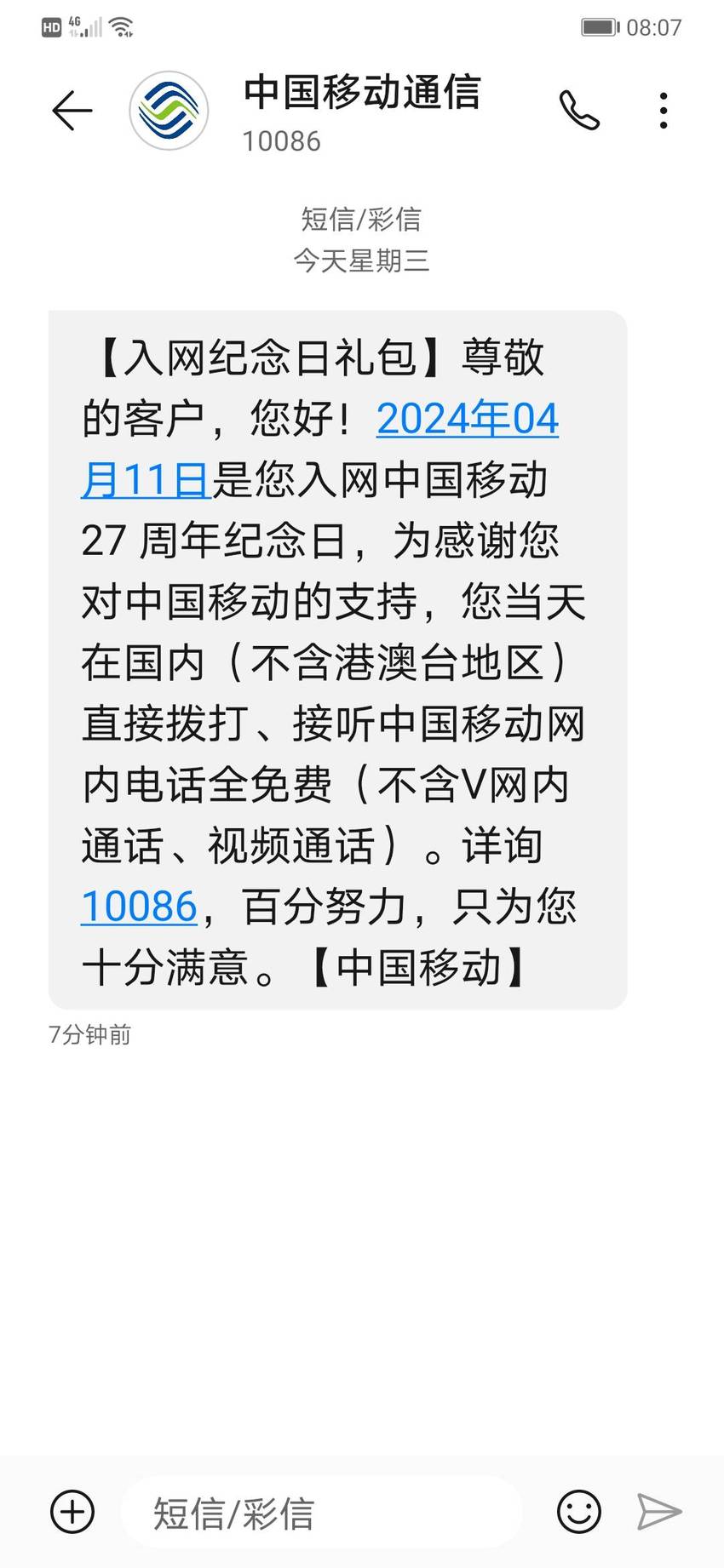The height and width of the screenshot is (1568, 724).
Task: Tap the 10086 number link in message
Action: click(x=140, y=907)
